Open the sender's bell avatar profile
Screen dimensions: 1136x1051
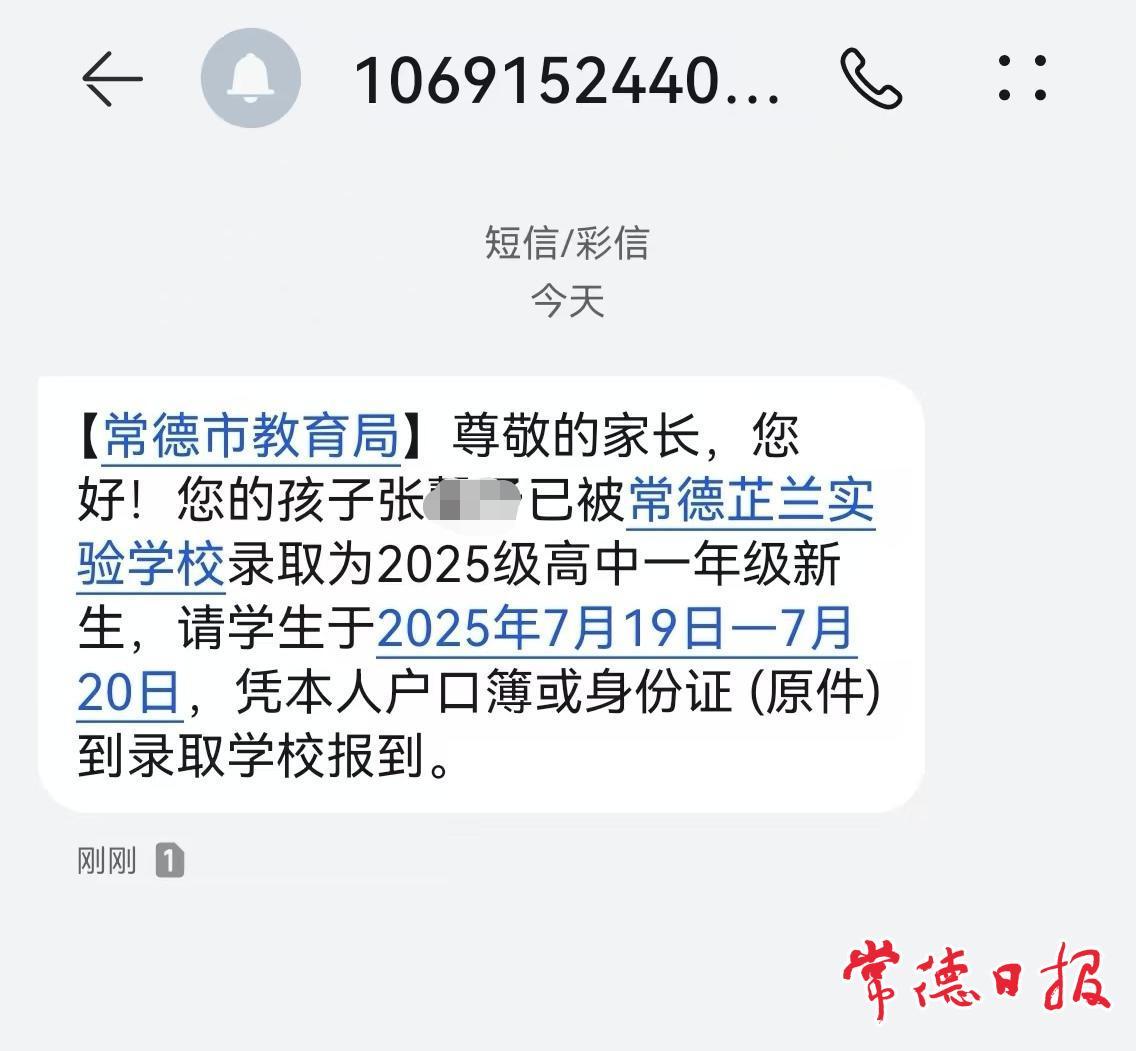250,79
